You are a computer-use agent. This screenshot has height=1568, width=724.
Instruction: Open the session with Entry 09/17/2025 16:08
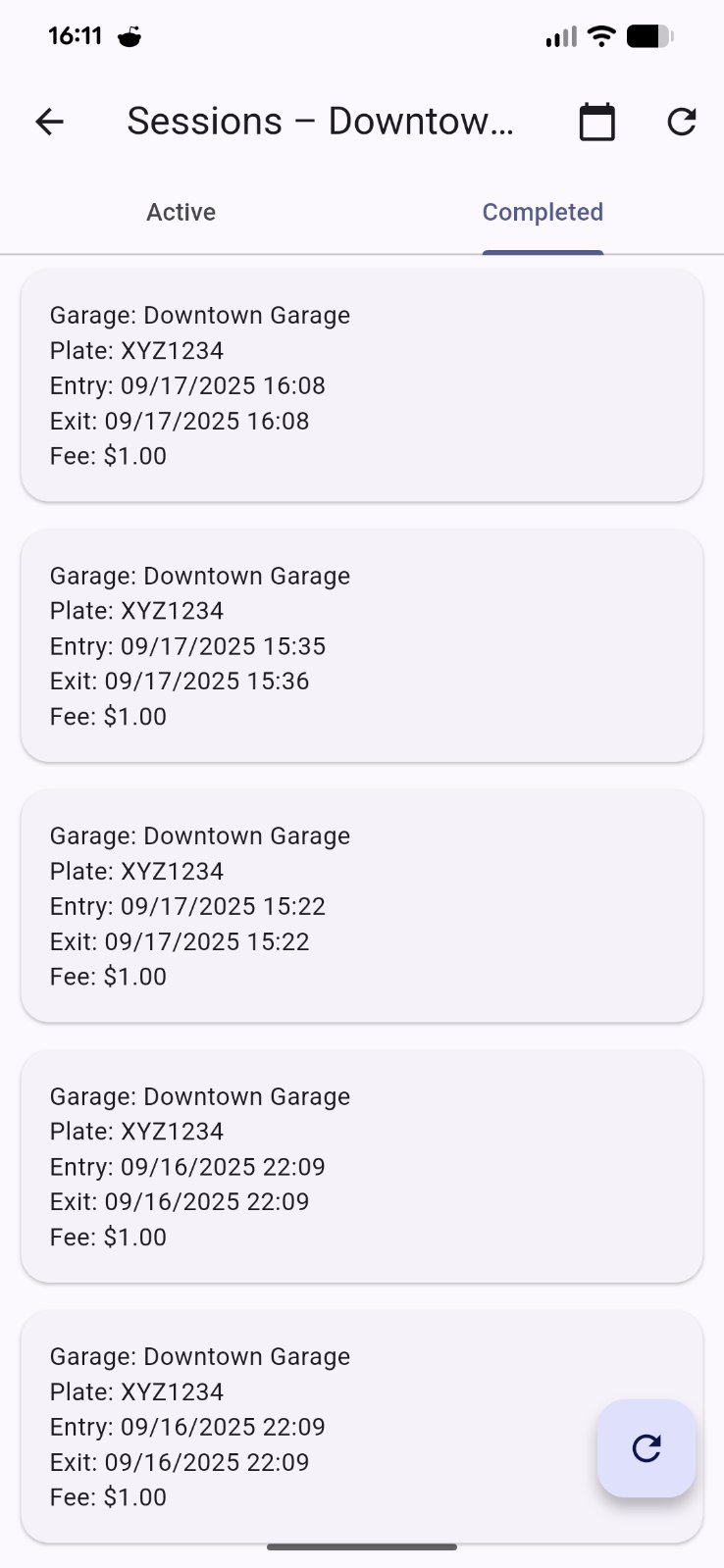[x=361, y=384]
